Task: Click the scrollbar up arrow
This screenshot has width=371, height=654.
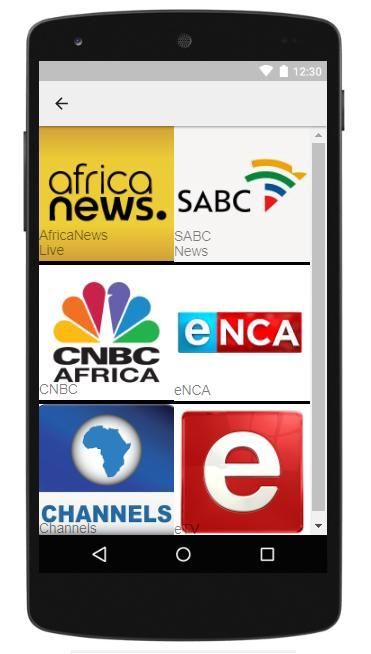Action: click(x=318, y=135)
